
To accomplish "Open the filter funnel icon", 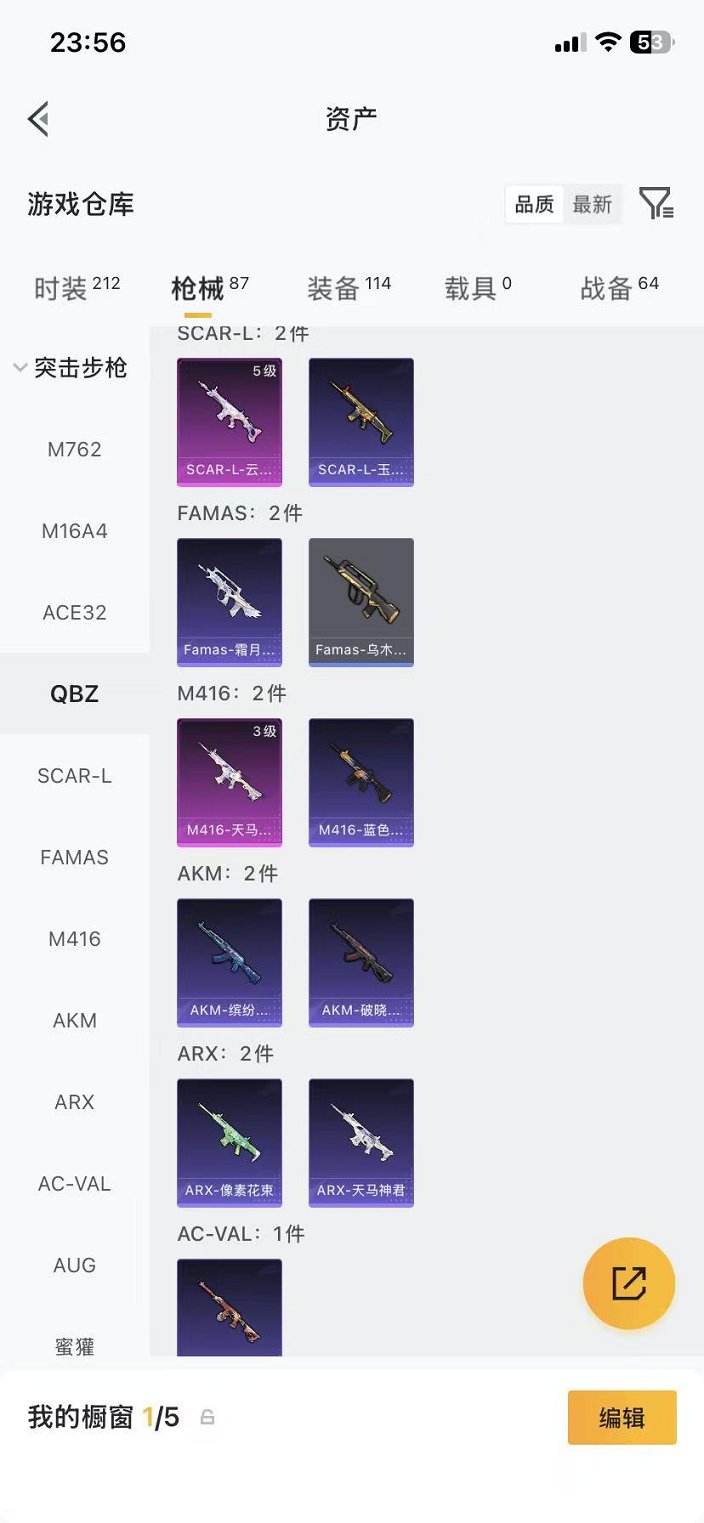I will [x=656, y=204].
